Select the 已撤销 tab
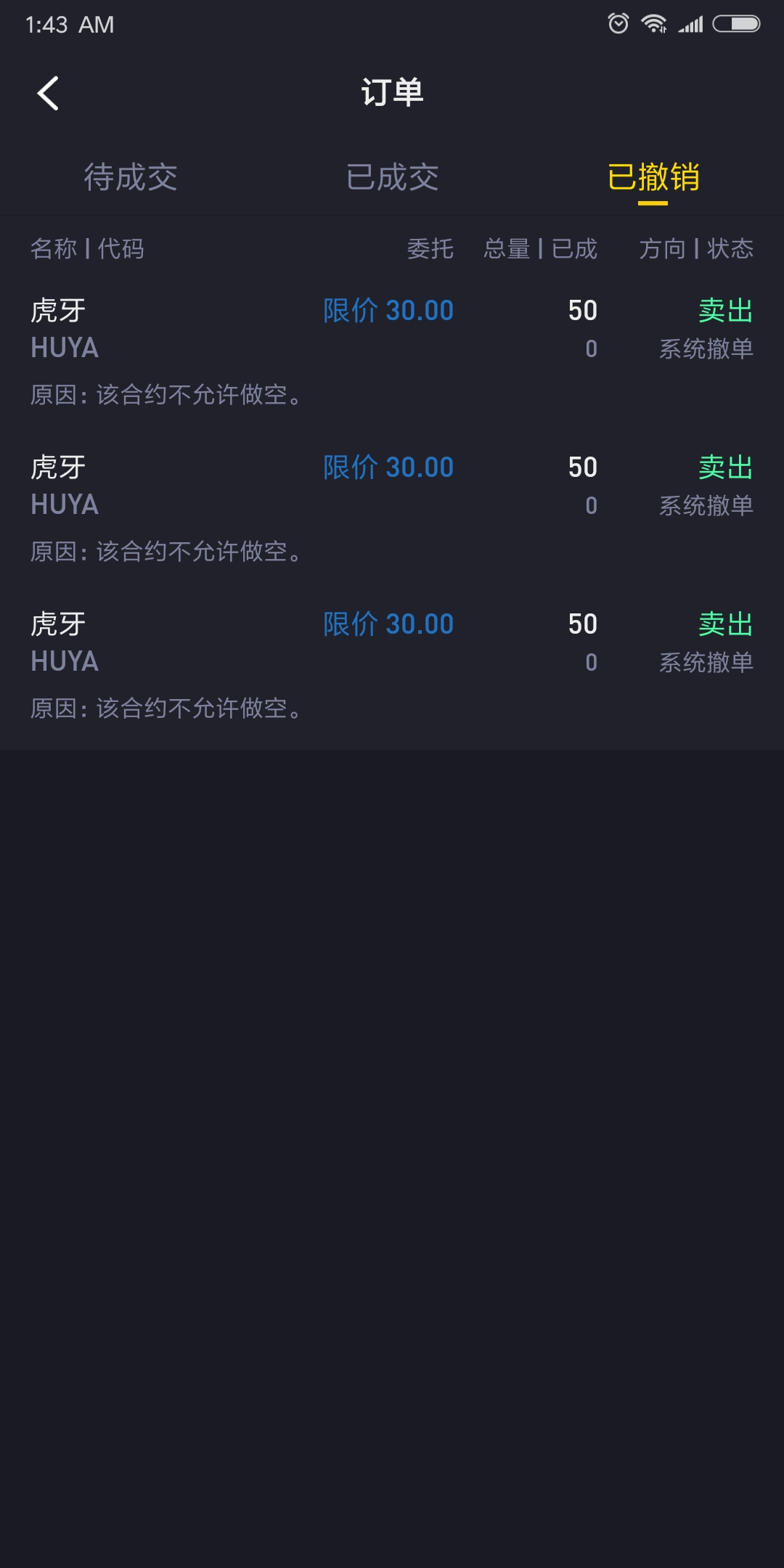Viewport: 784px width, 1568px height. [x=653, y=177]
